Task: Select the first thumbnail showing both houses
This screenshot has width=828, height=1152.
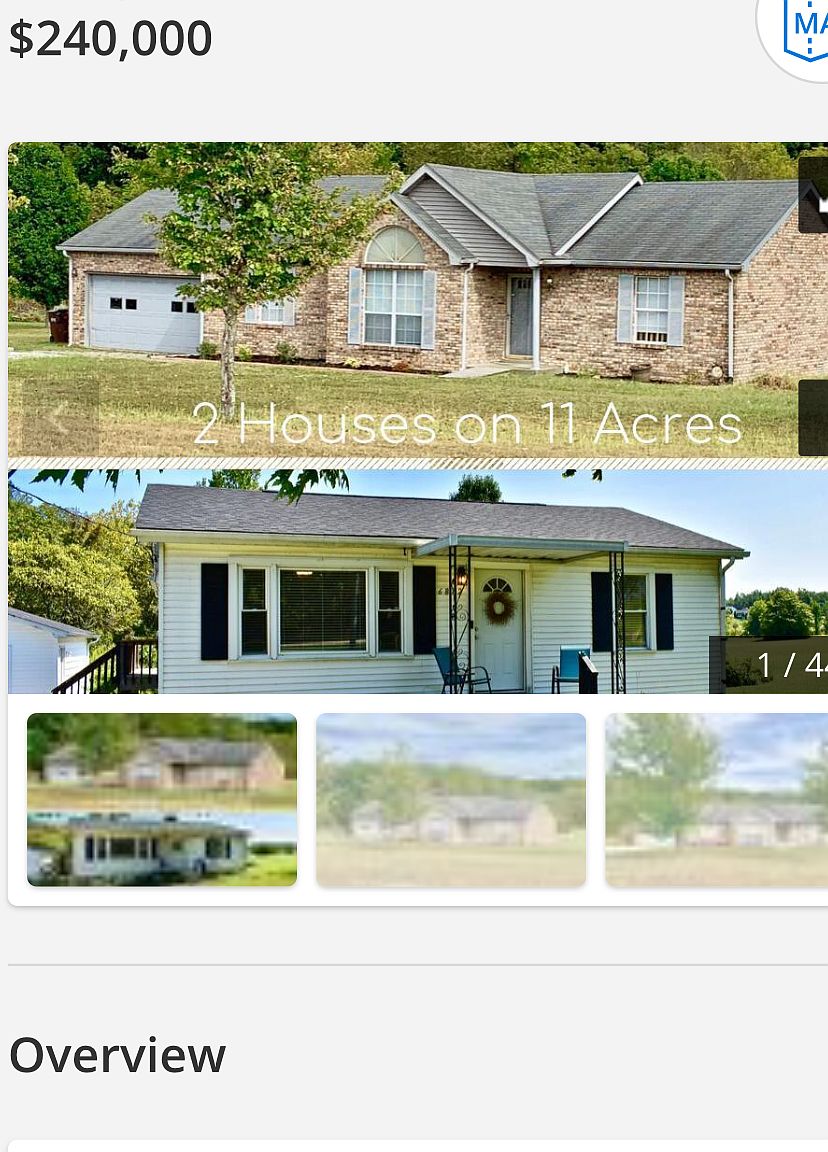Action: tap(162, 799)
